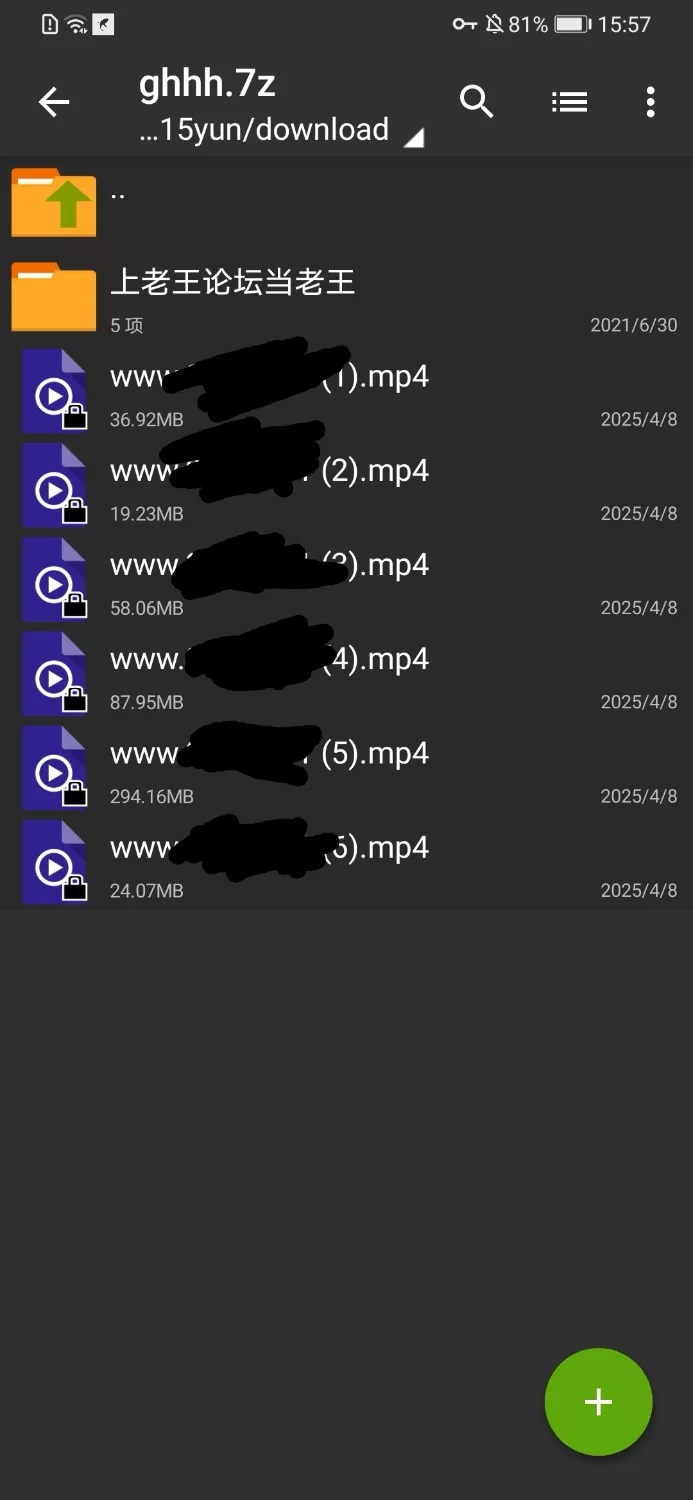Select the 294.16MB video file
This screenshot has width=693, height=1500.
[346, 767]
